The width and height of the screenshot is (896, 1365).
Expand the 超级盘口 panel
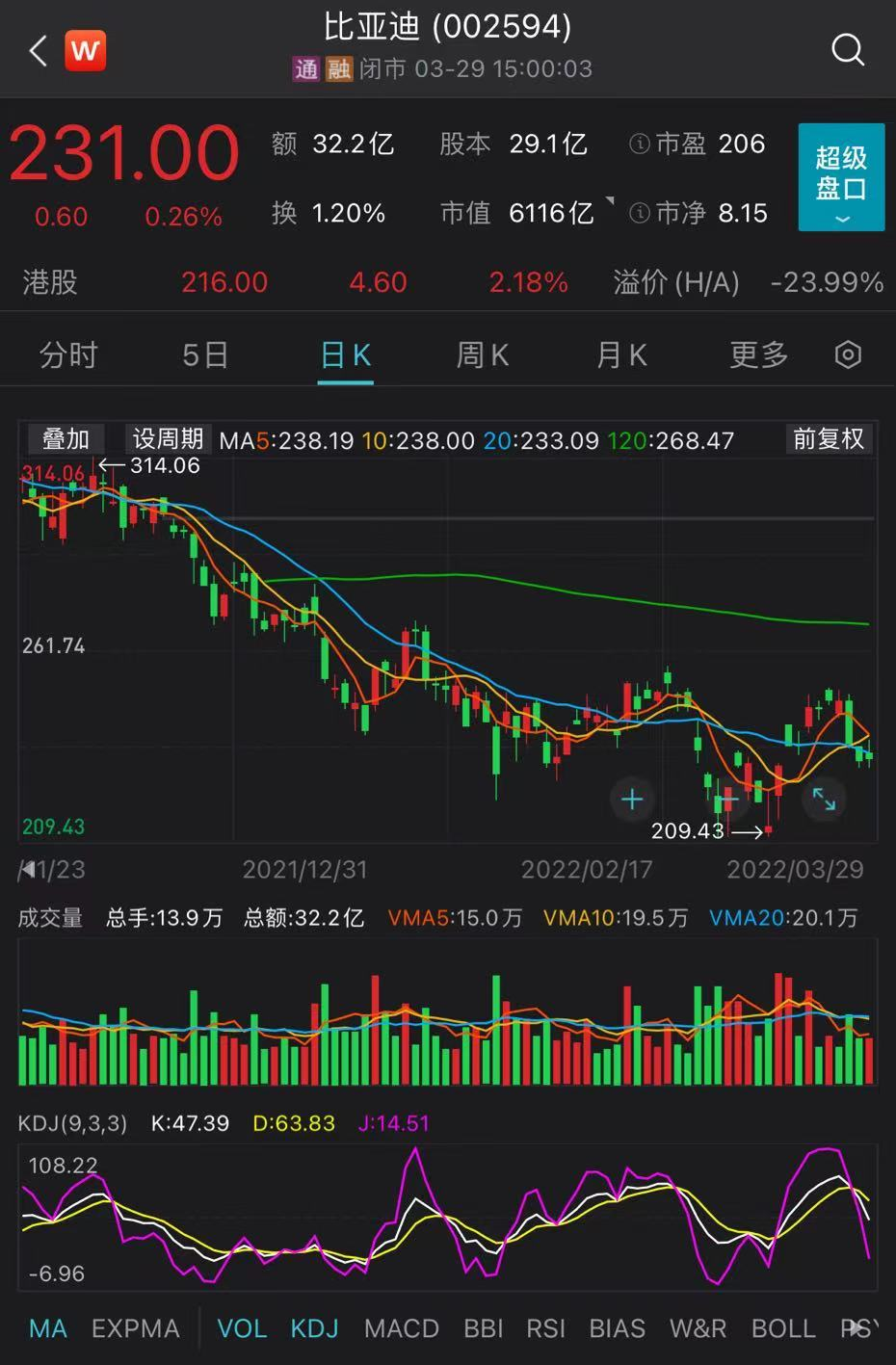point(841,177)
